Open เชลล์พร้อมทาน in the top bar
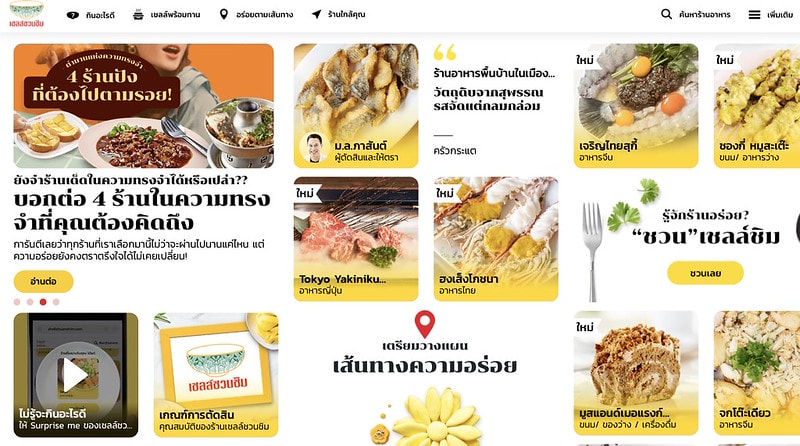Image resolution: width=800 pixels, height=446 pixels. (165, 15)
